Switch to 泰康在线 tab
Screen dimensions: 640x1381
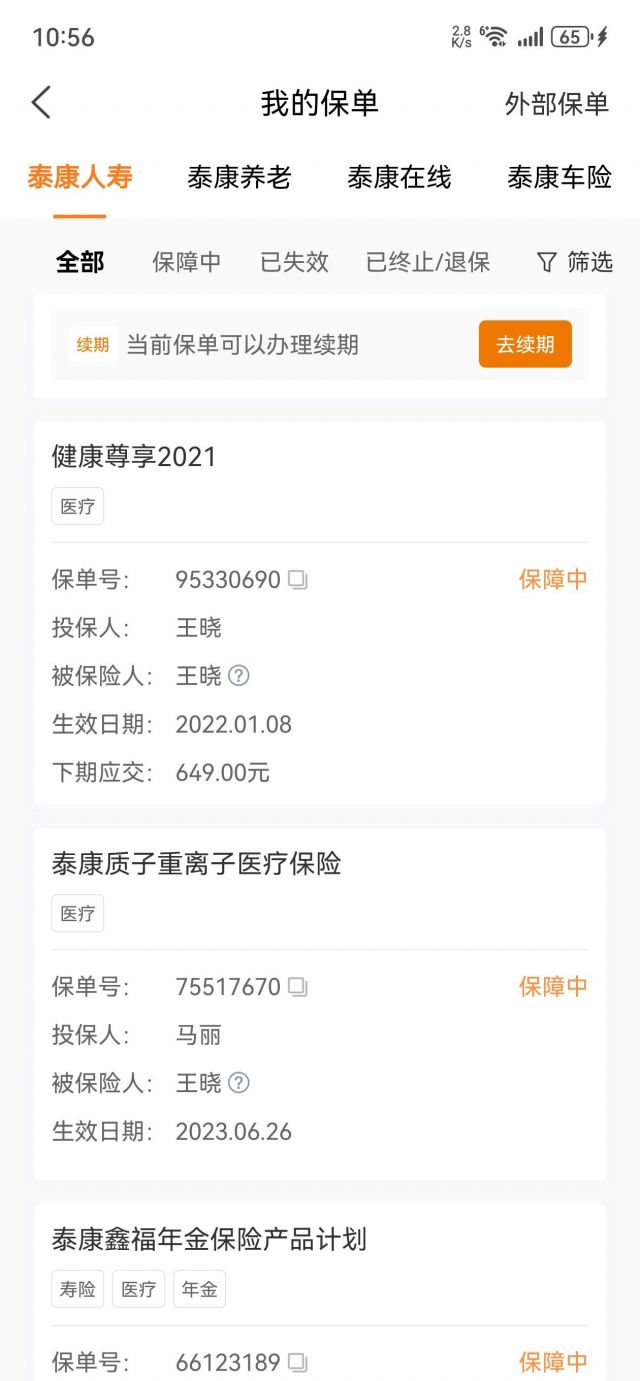tap(399, 178)
